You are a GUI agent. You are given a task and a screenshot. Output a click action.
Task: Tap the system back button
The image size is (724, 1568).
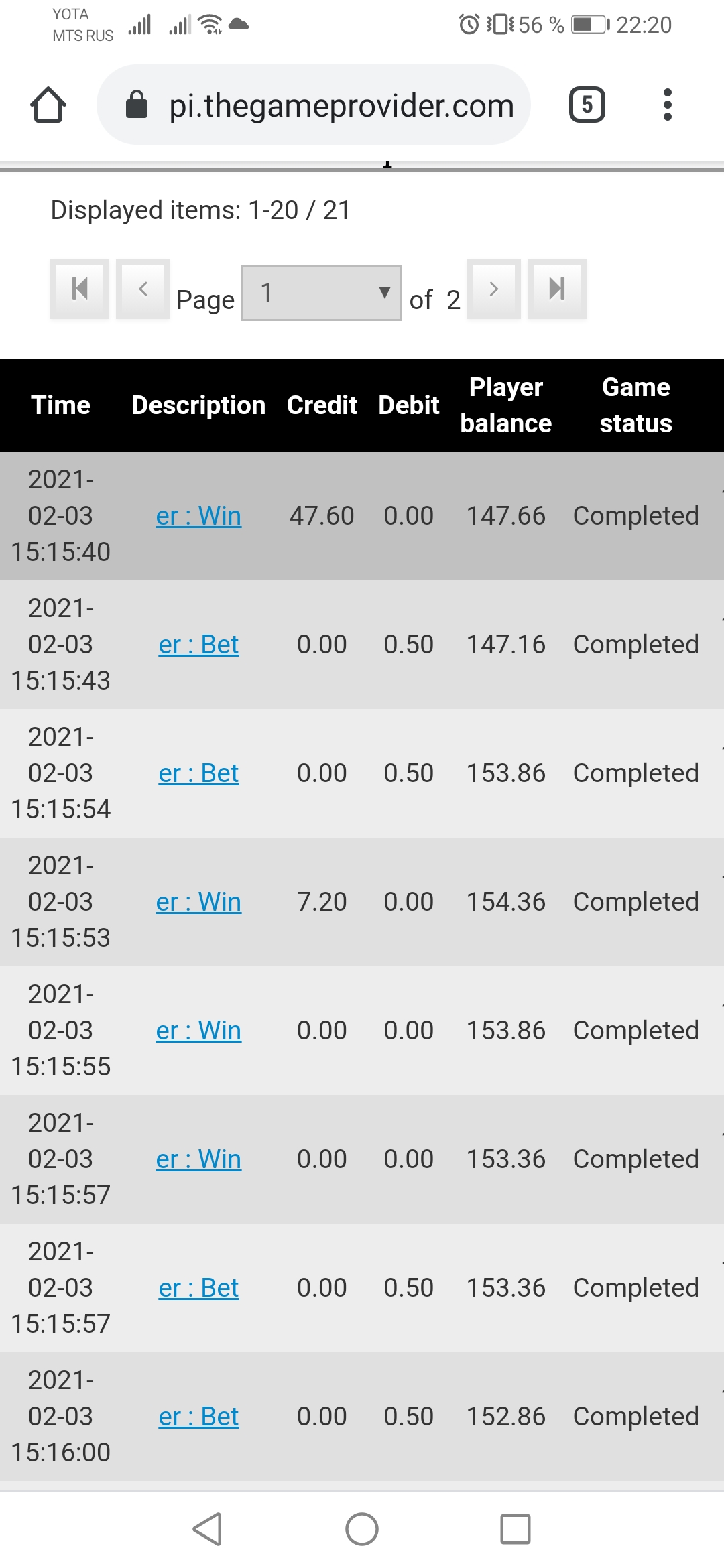[207, 1529]
